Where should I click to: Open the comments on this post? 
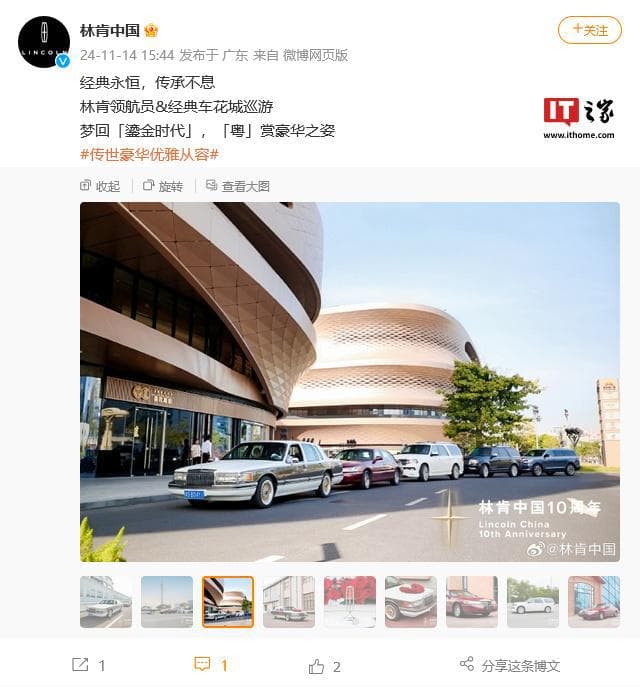point(211,665)
